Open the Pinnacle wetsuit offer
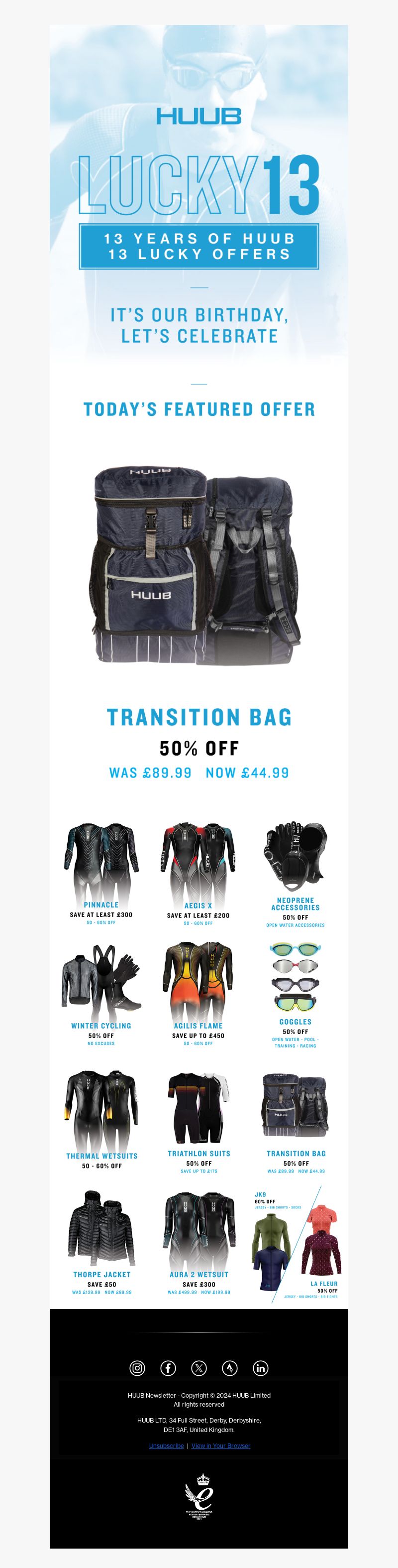Viewport: 398px width, 1568px height. coord(101,872)
